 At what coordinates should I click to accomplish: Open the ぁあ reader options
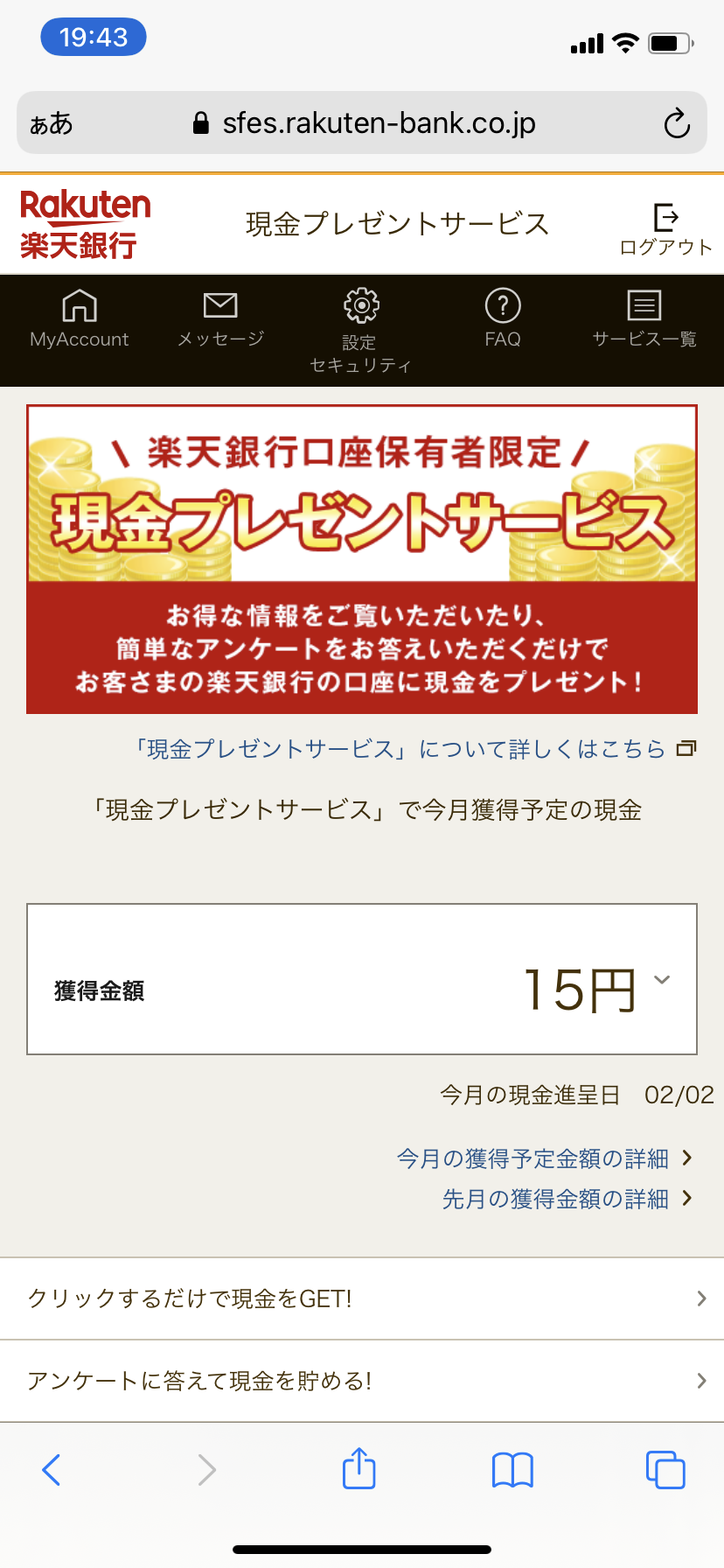51,123
